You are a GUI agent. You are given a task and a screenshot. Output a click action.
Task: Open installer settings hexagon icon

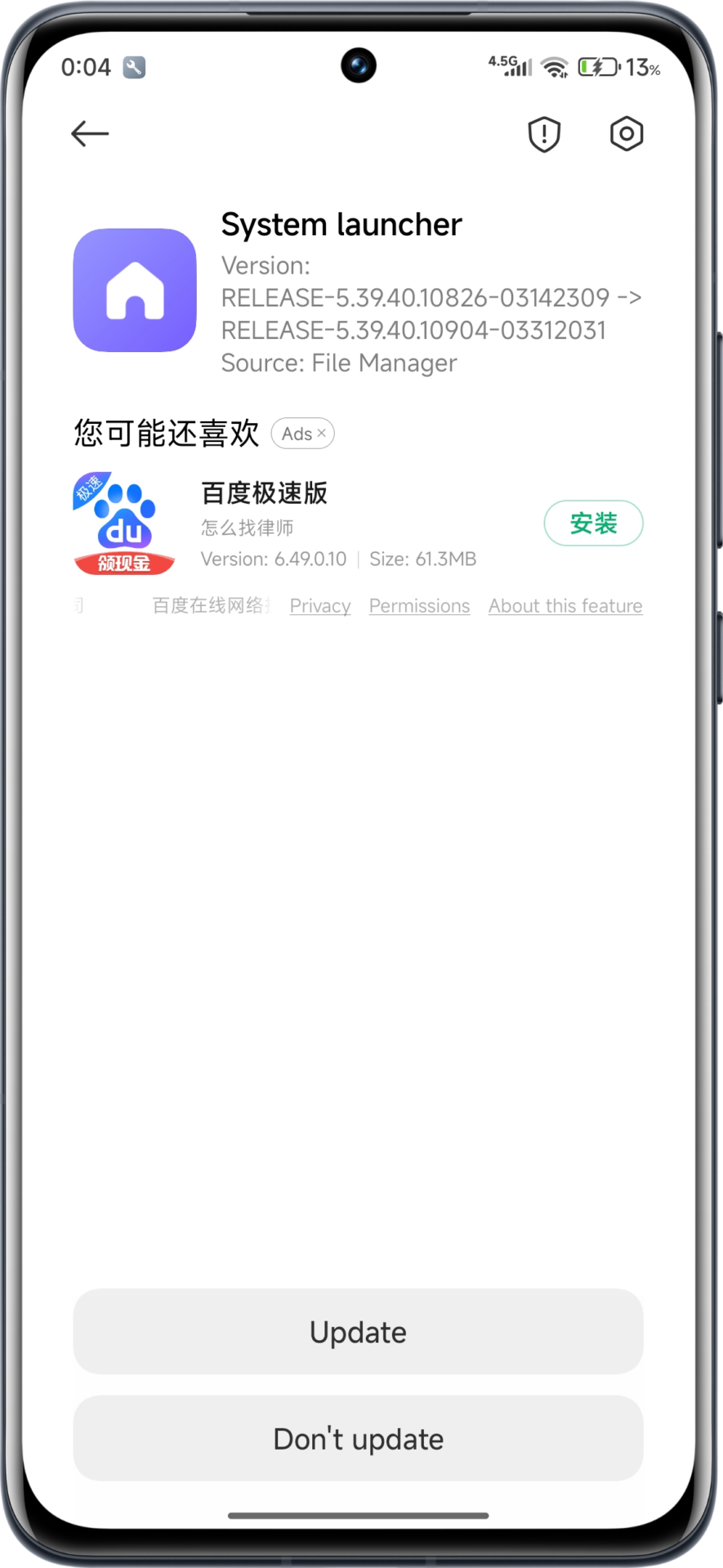[x=627, y=134]
